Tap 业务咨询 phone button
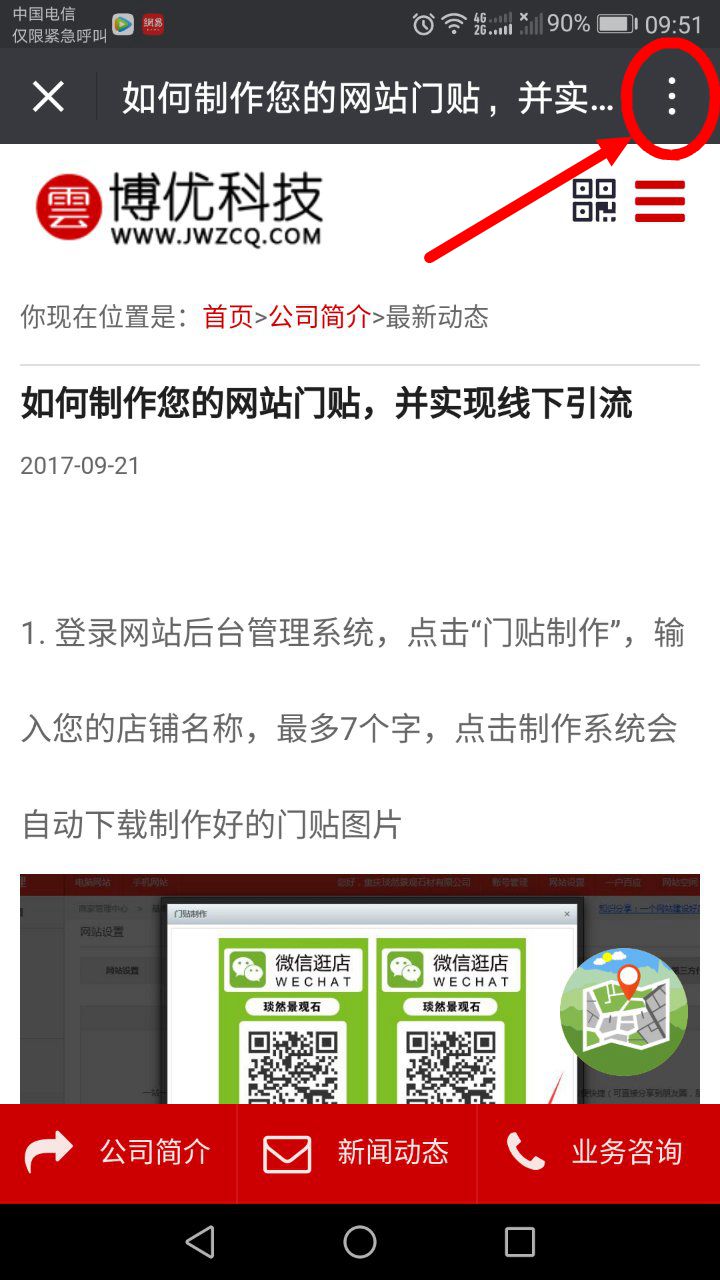Image resolution: width=720 pixels, height=1280 pixels. click(x=597, y=1152)
